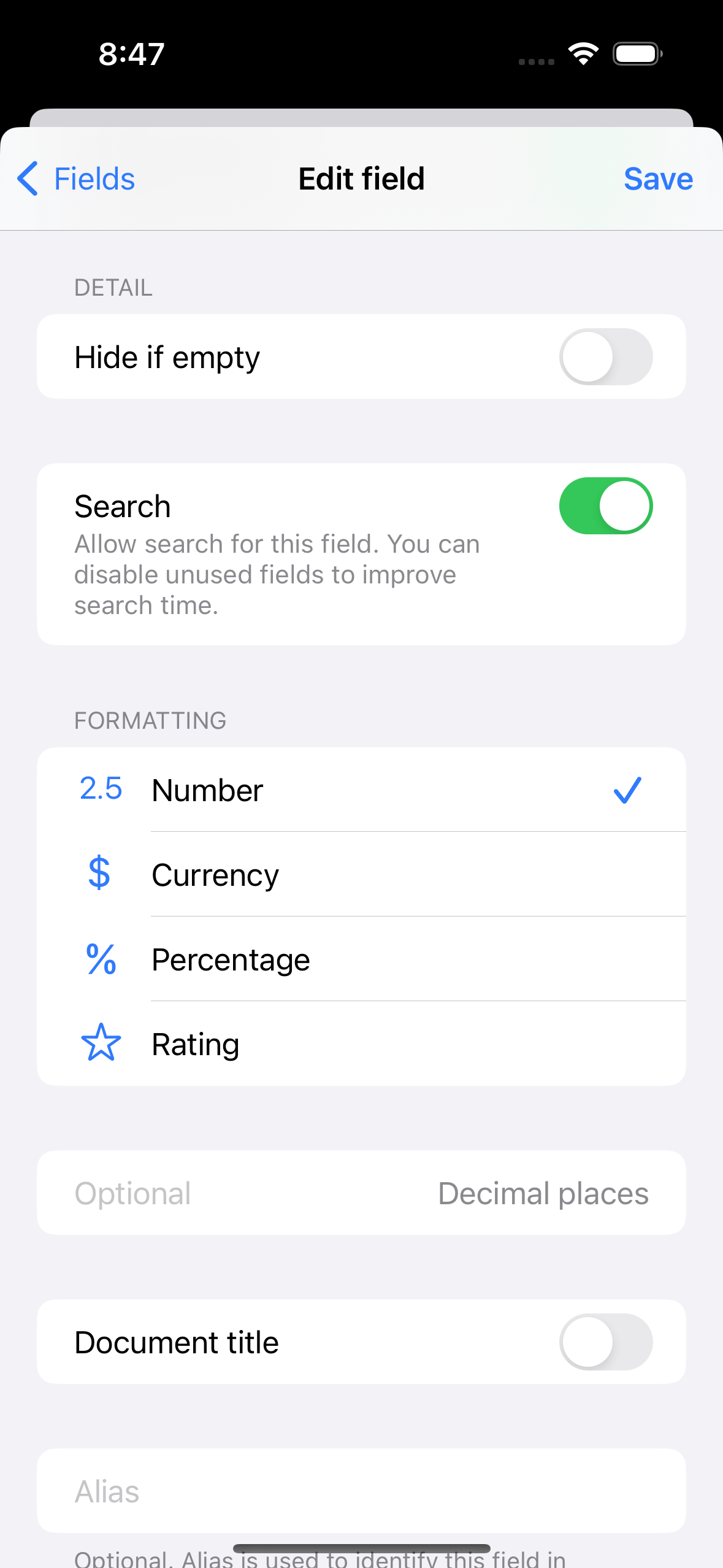Go back to Fields
The height and width of the screenshot is (1568, 723).
click(76, 179)
